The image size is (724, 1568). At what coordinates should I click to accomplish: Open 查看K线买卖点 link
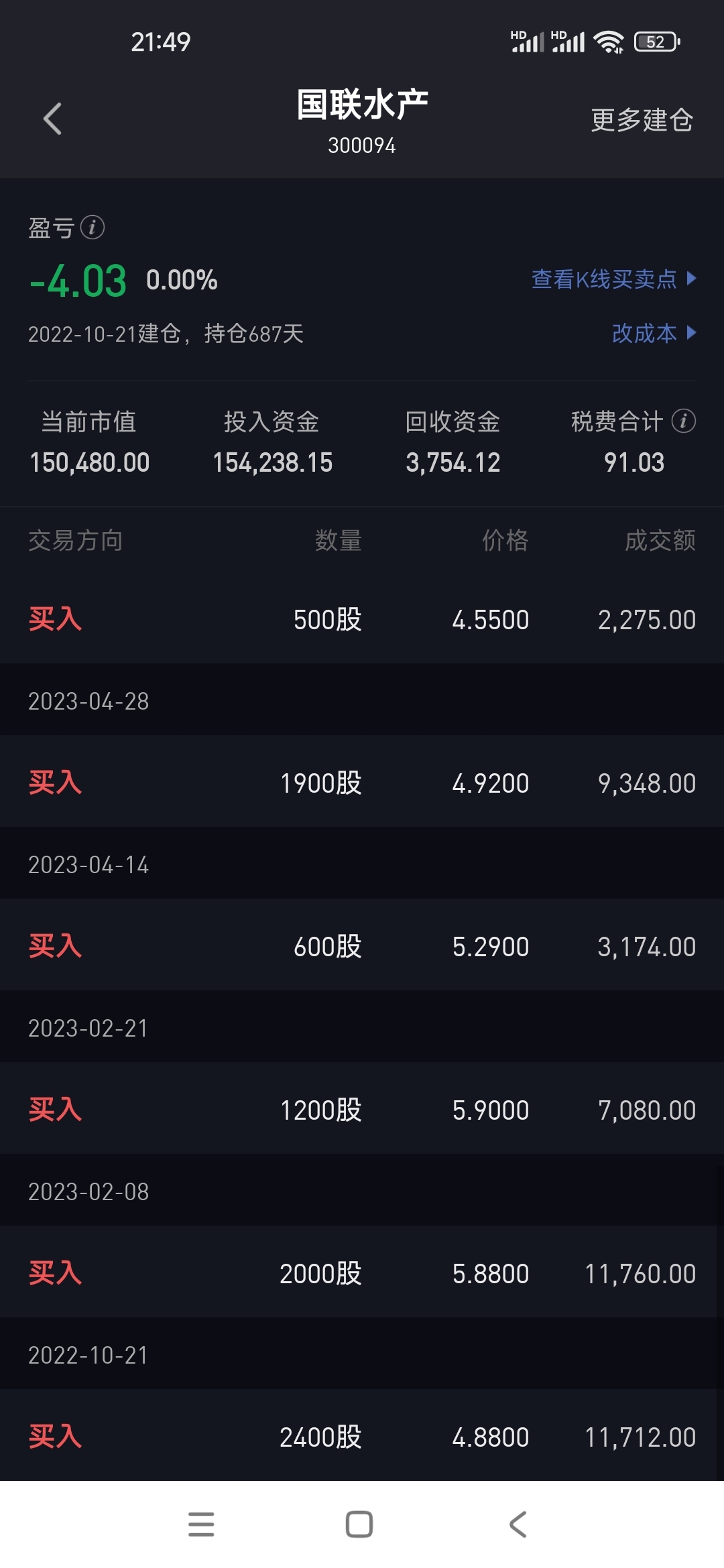click(614, 279)
